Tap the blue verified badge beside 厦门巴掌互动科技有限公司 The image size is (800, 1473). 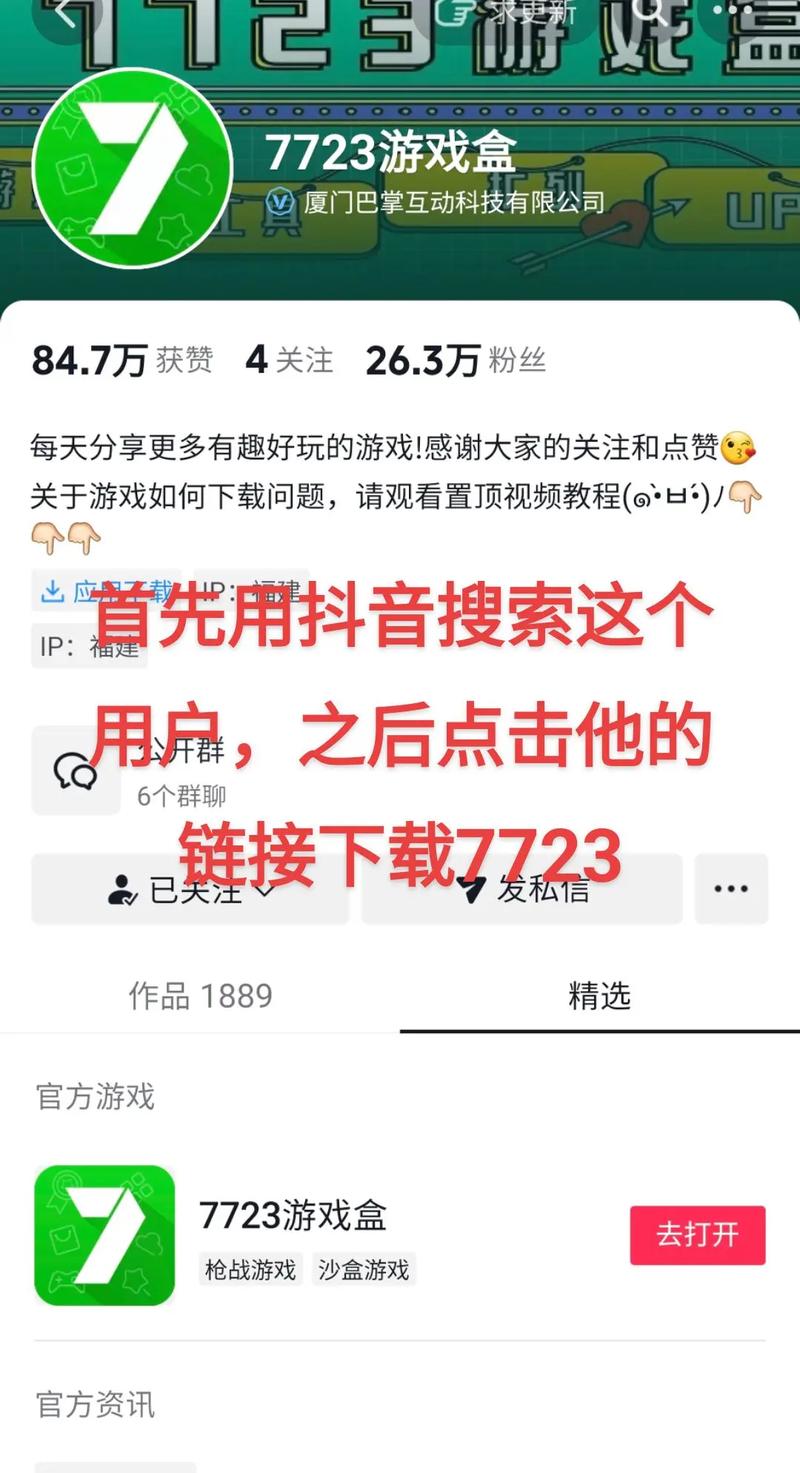[275, 202]
